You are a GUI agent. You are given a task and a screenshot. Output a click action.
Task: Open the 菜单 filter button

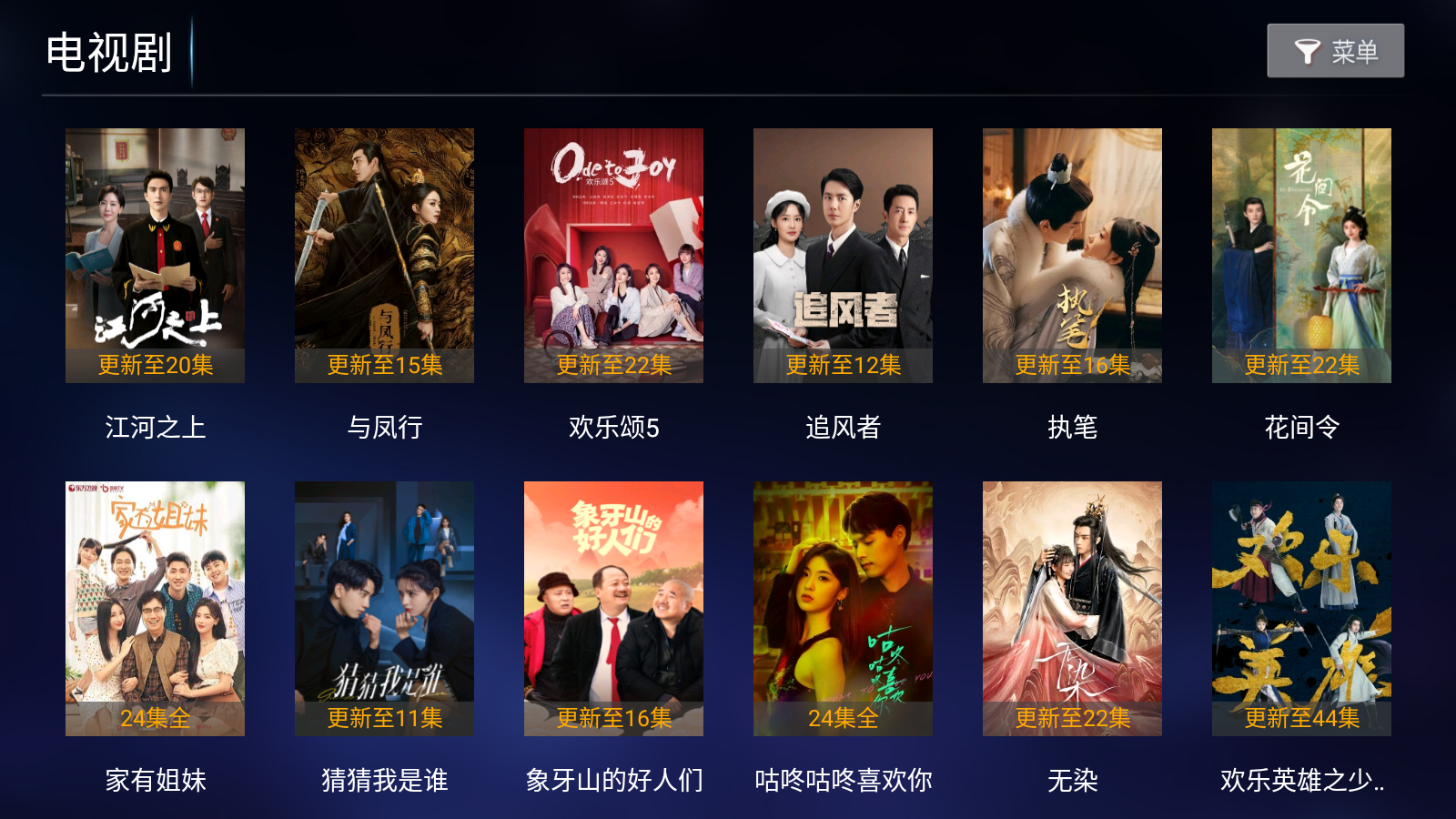tap(1335, 51)
